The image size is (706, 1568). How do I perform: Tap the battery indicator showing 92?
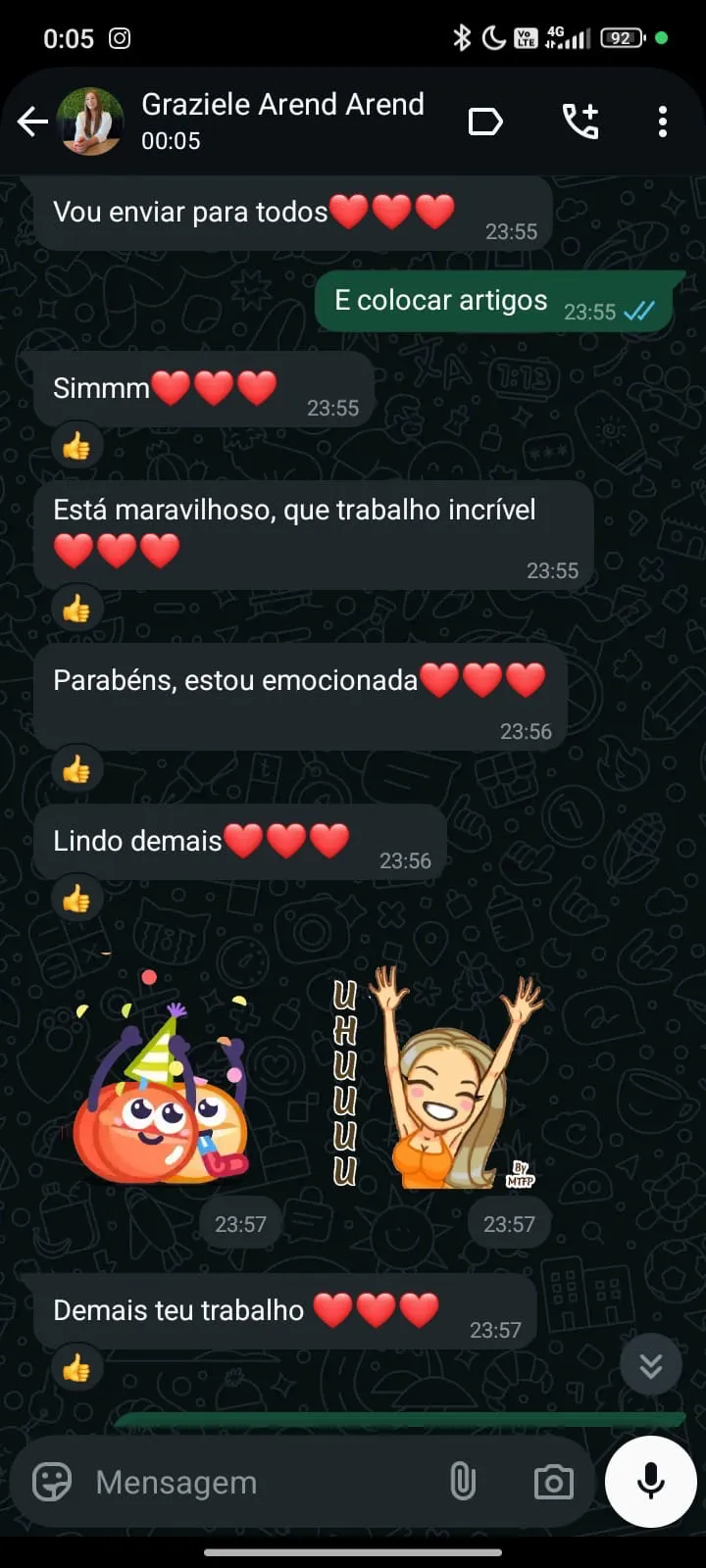click(619, 38)
